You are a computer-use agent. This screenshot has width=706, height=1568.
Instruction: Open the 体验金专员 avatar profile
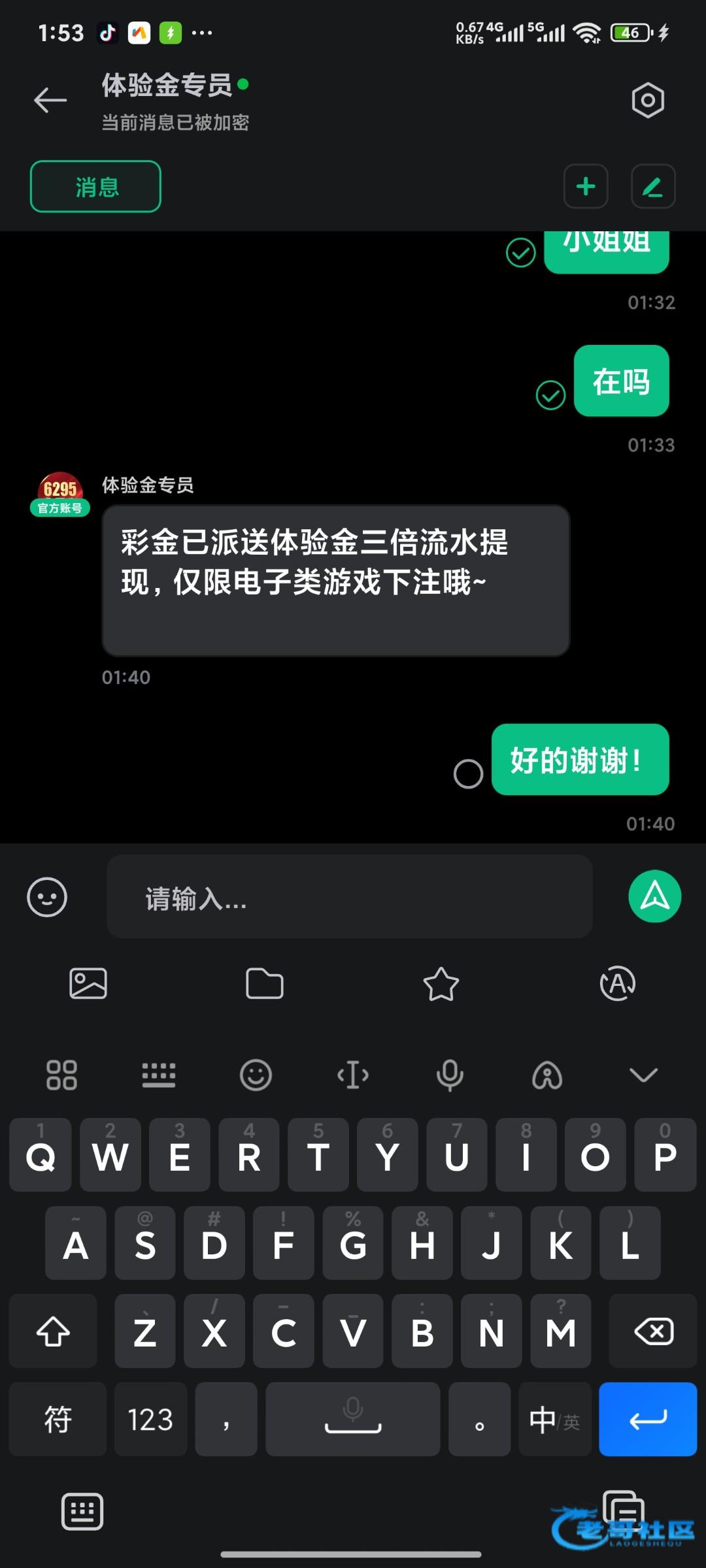59,494
